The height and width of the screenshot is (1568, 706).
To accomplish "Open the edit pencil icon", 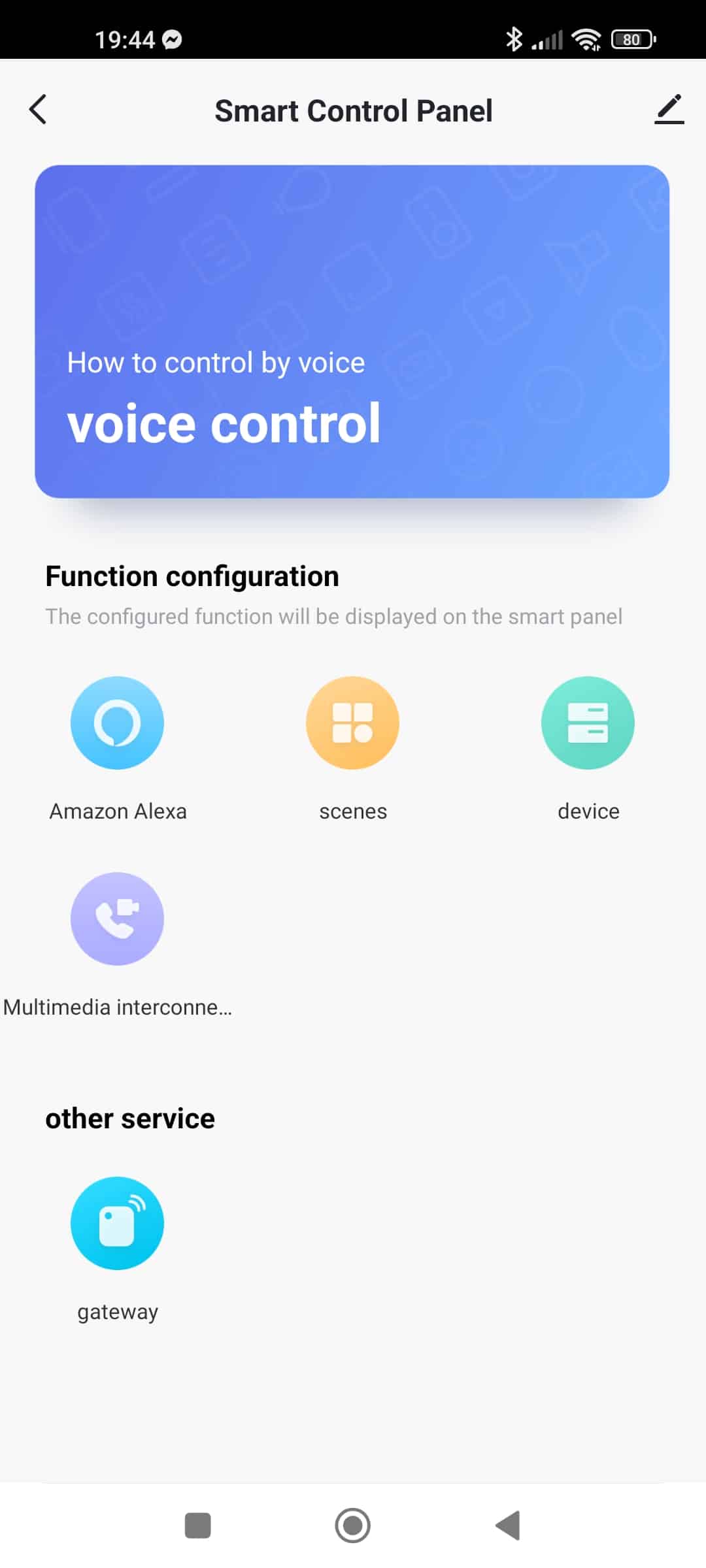I will (x=669, y=110).
